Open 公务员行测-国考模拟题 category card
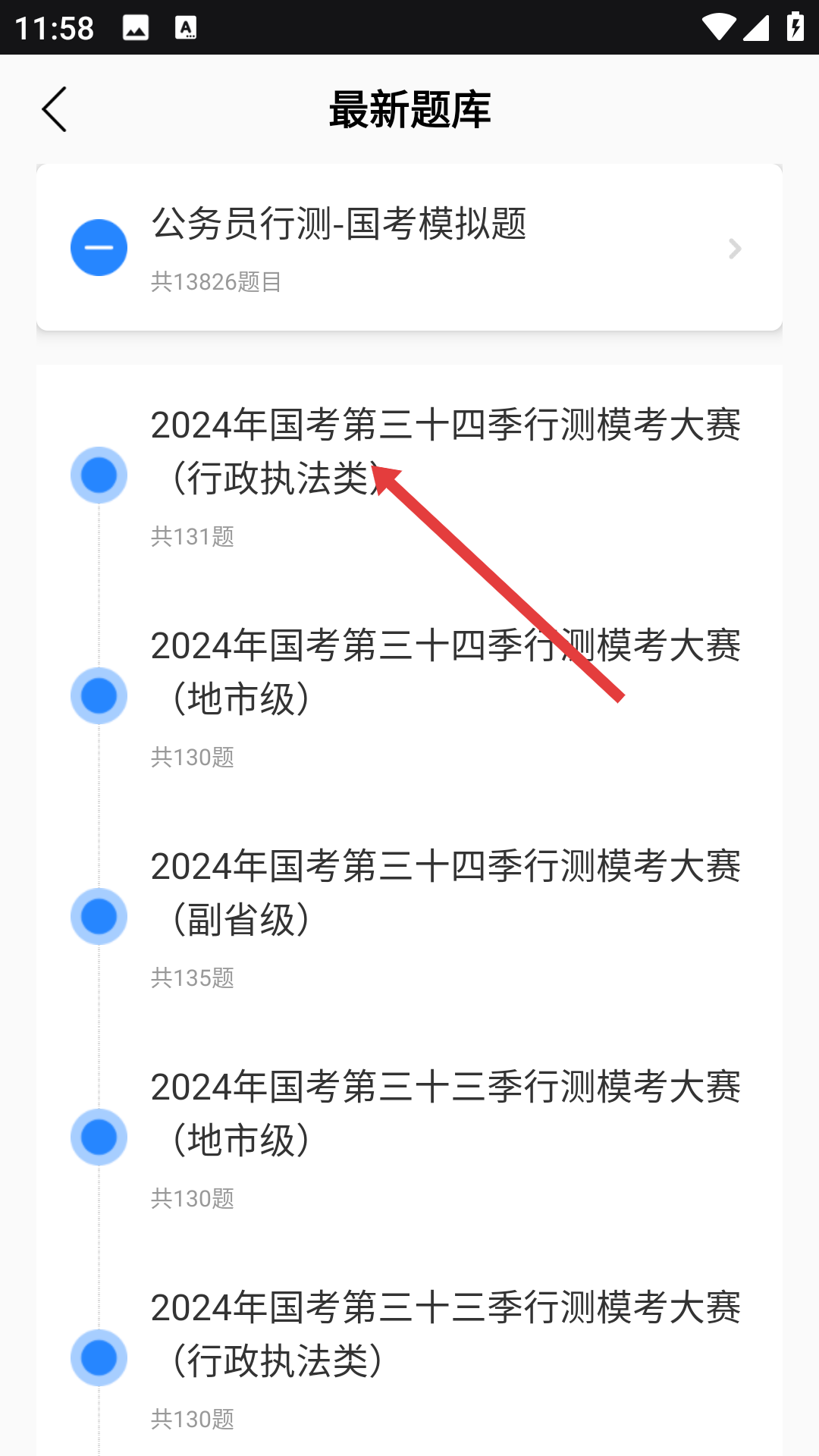Image resolution: width=819 pixels, height=1456 pixels. coord(409,247)
